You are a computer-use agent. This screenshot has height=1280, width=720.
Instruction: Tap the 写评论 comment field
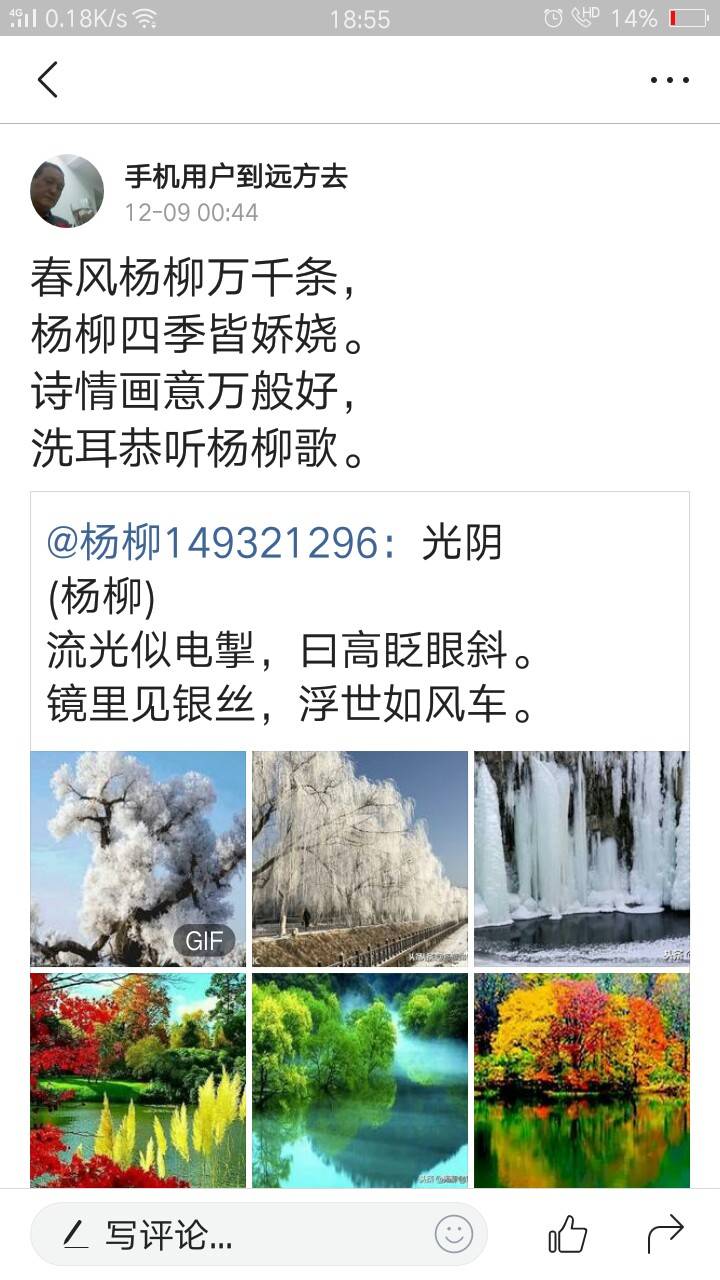[x=230, y=1235]
